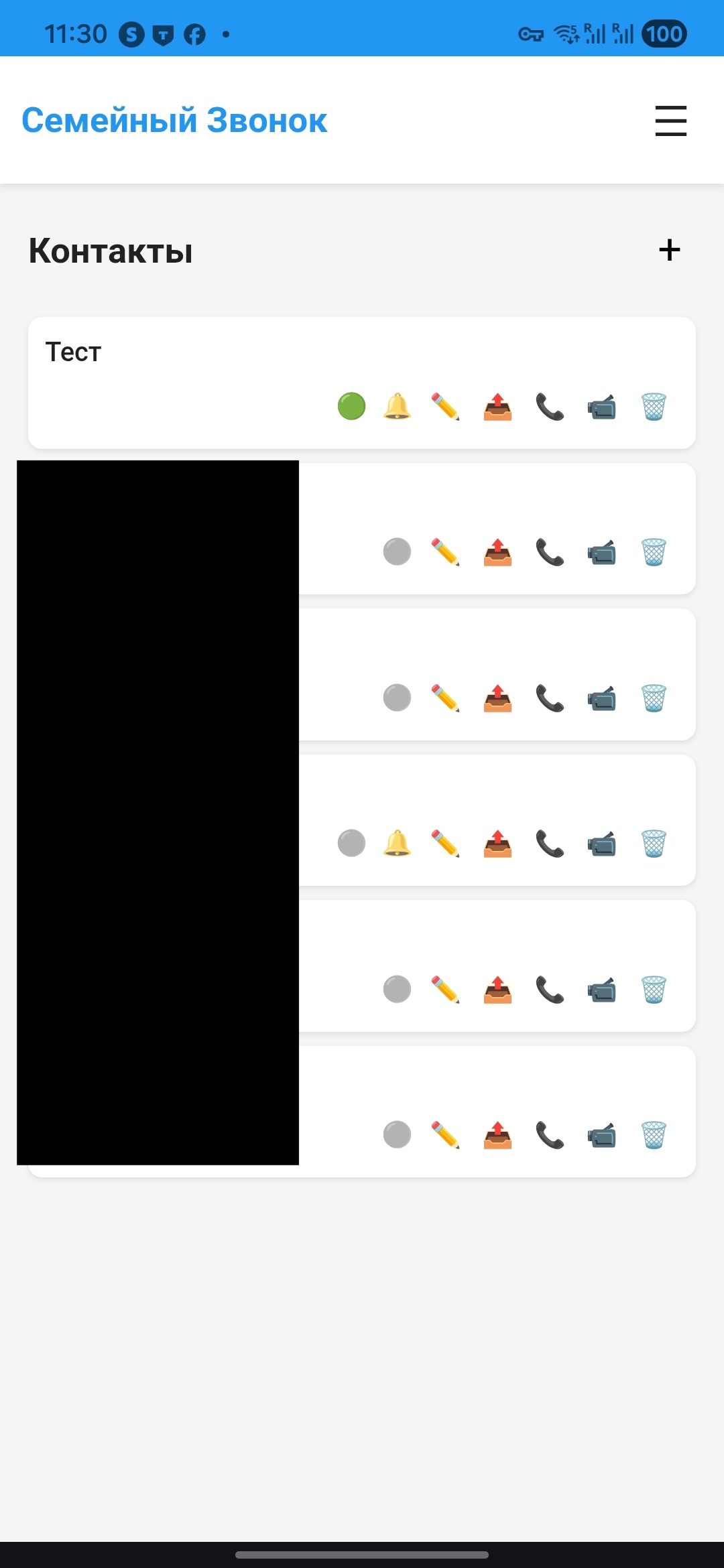Delete the Тест contact
The image size is (724, 1568).
point(654,407)
